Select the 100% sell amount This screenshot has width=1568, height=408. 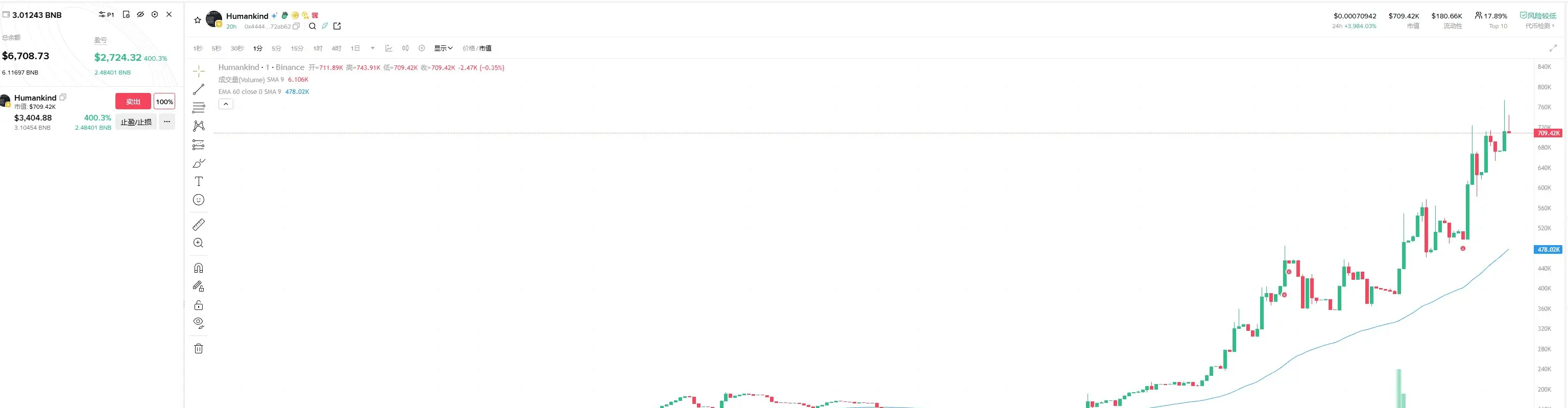pyautogui.click(x=164, y=102)
